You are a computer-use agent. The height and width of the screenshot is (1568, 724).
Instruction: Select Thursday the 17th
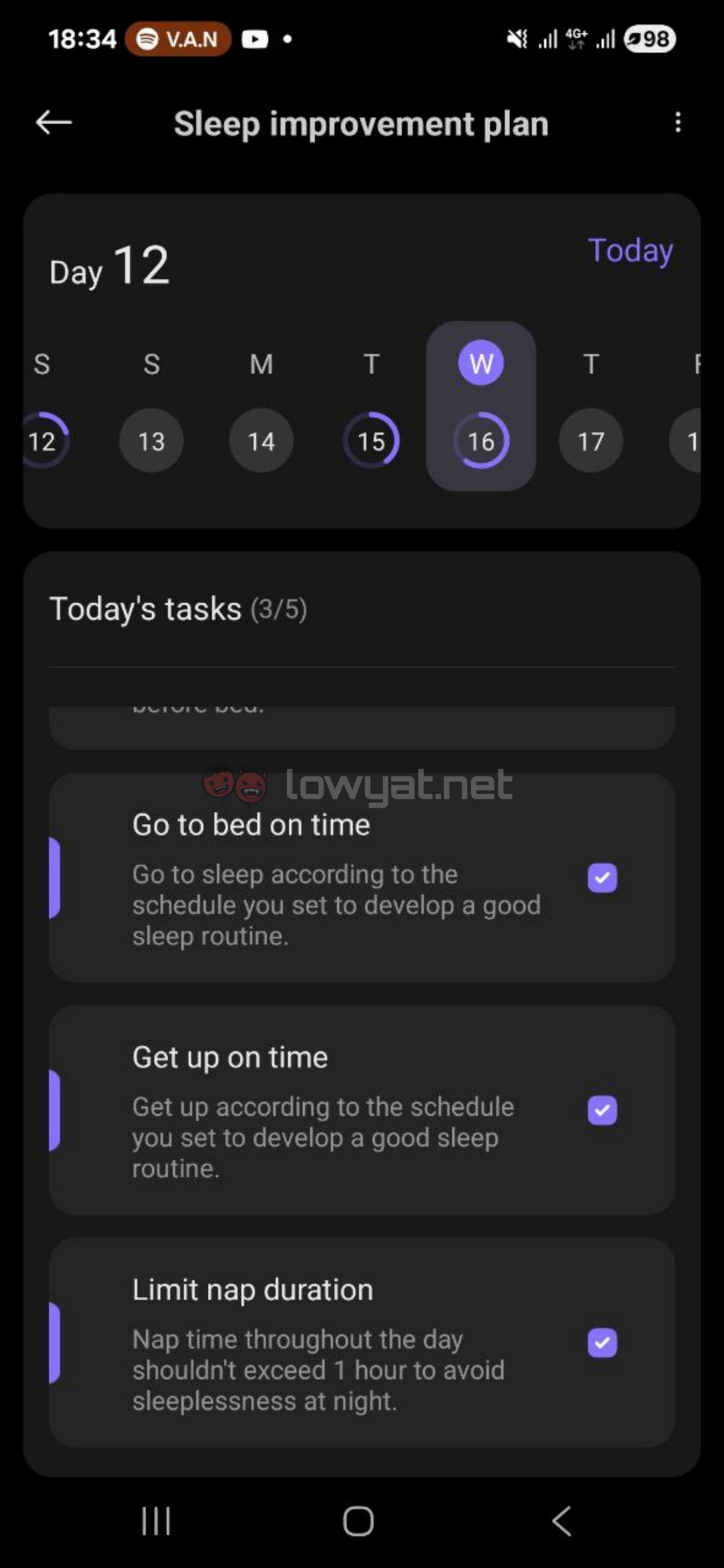(x=590, y=440)
